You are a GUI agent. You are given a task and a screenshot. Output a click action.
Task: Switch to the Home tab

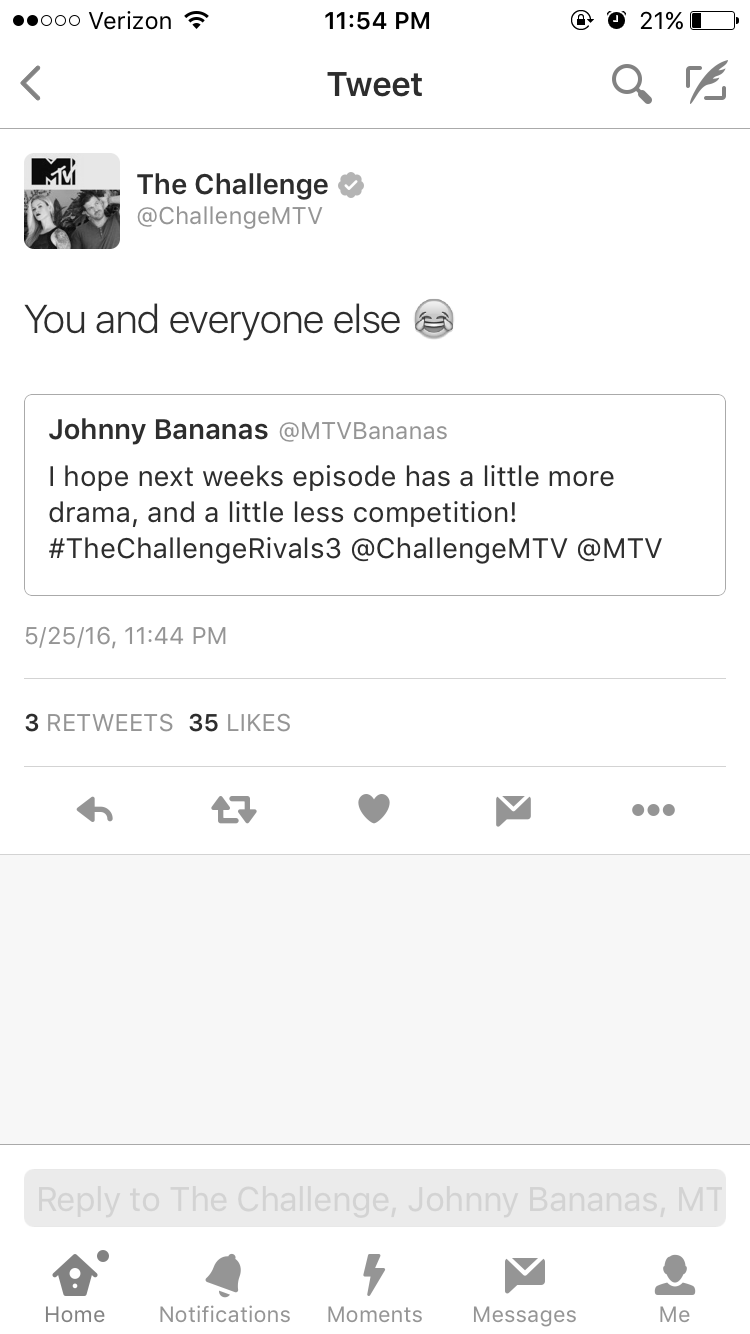click(x=75, y=1289)
